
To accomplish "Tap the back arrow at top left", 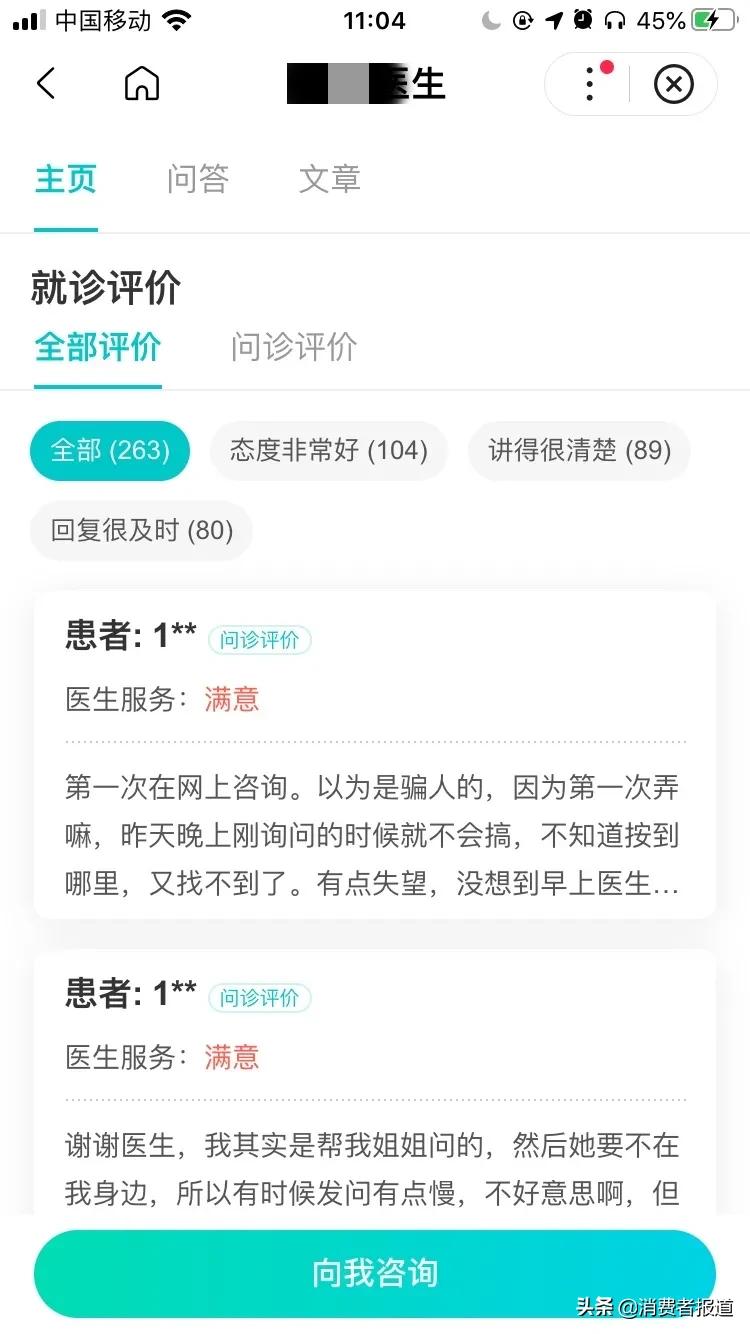I will tap(46, 84).
